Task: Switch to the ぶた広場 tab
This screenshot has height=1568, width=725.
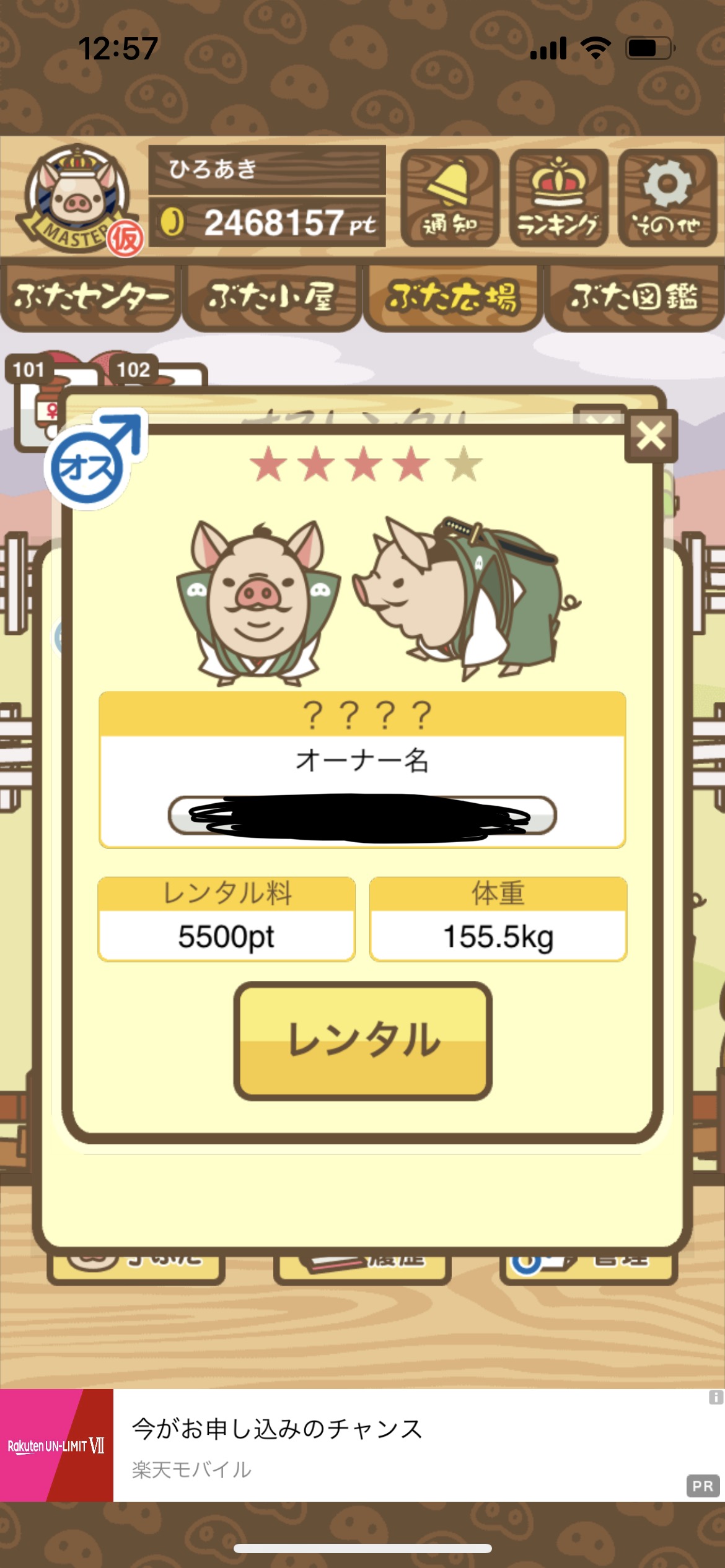Action: (452, 298)
